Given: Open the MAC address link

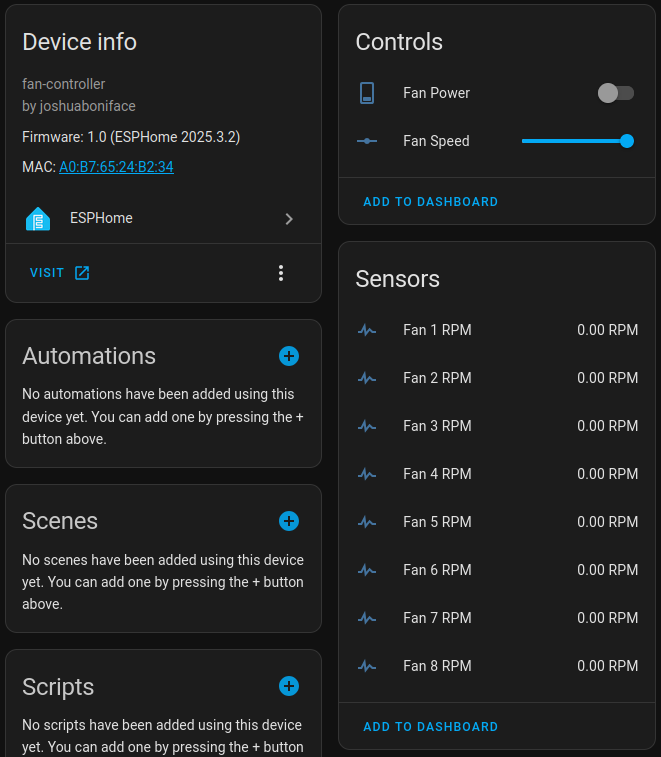Looking at the screenshot, I should (116, 167).
